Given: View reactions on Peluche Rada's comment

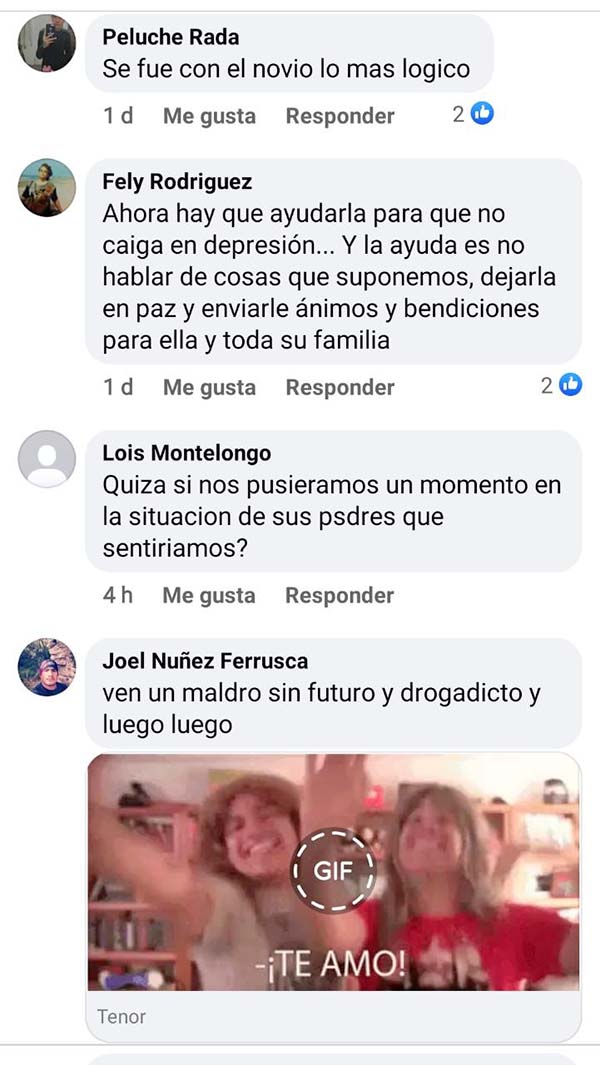Looking at the screenshot, I should [x=473, y=114].
